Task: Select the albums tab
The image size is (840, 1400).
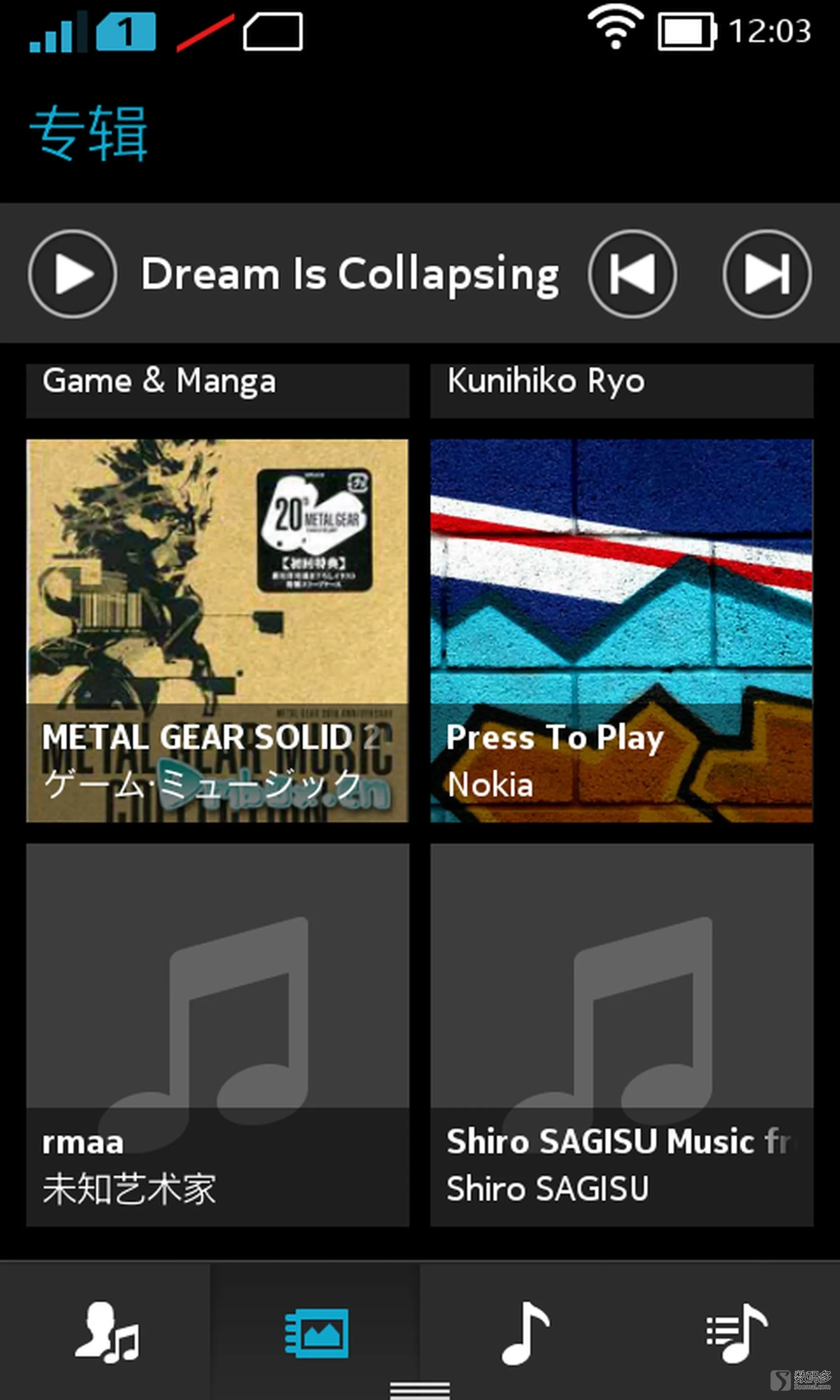Action: point(316,1332)
